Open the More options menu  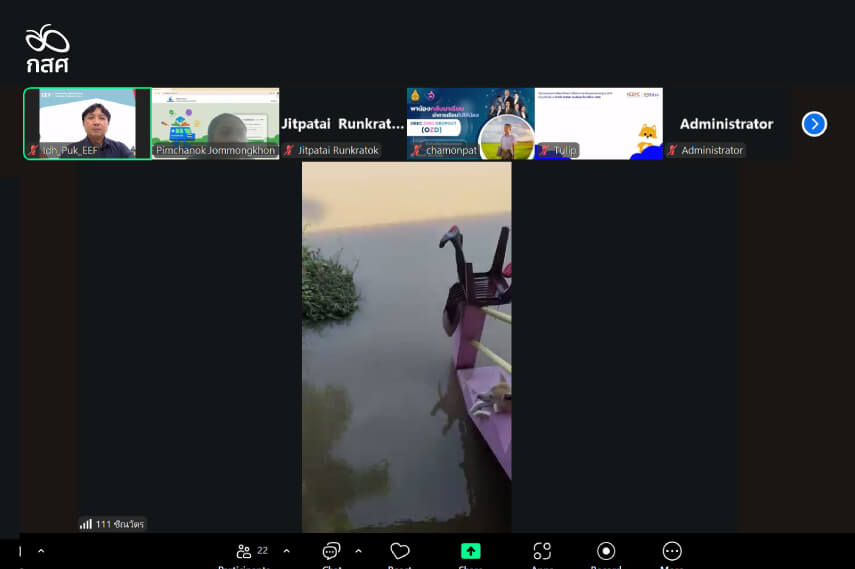[672, 551]
